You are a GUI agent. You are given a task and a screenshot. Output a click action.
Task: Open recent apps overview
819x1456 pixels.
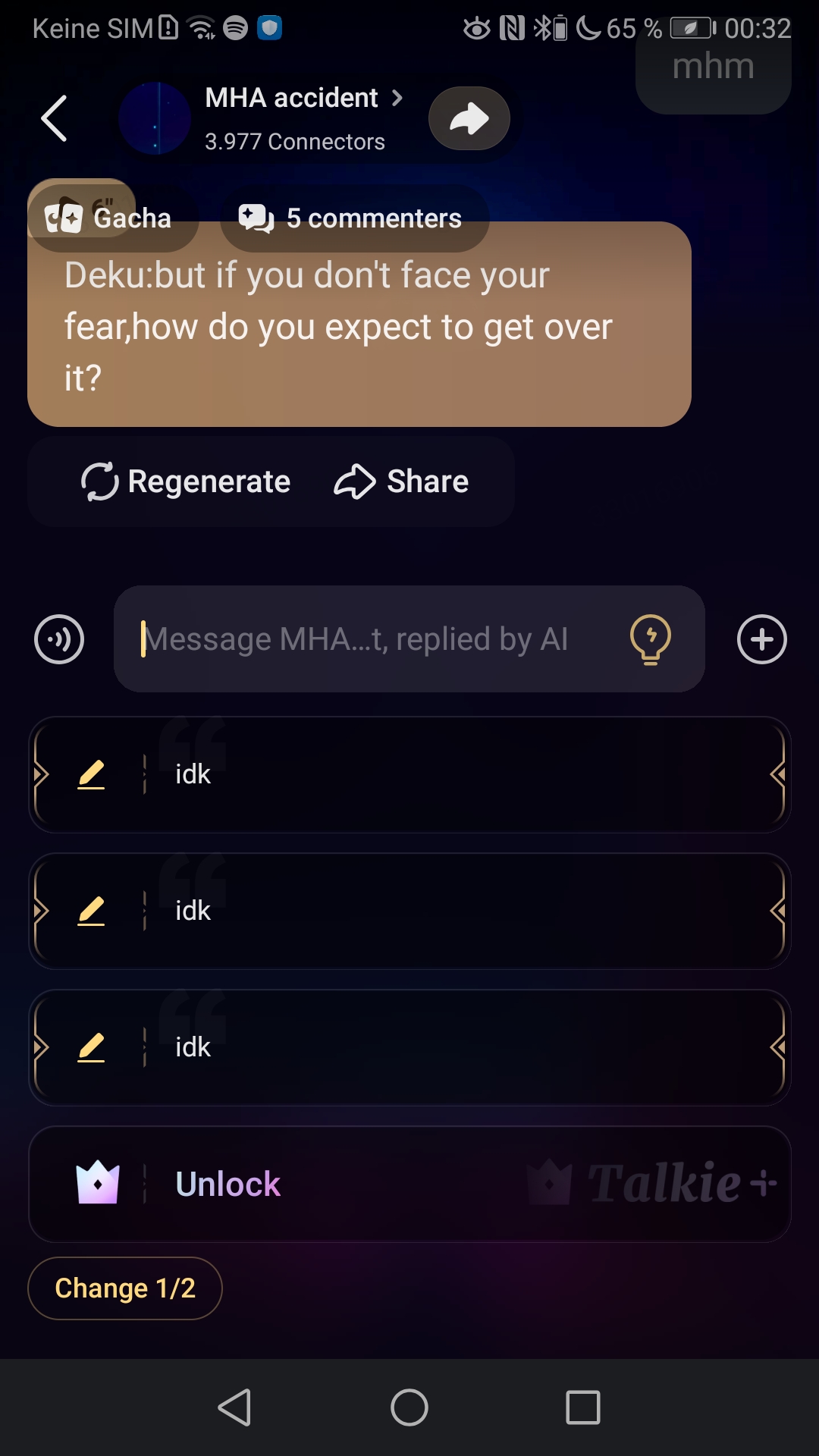583,1407
